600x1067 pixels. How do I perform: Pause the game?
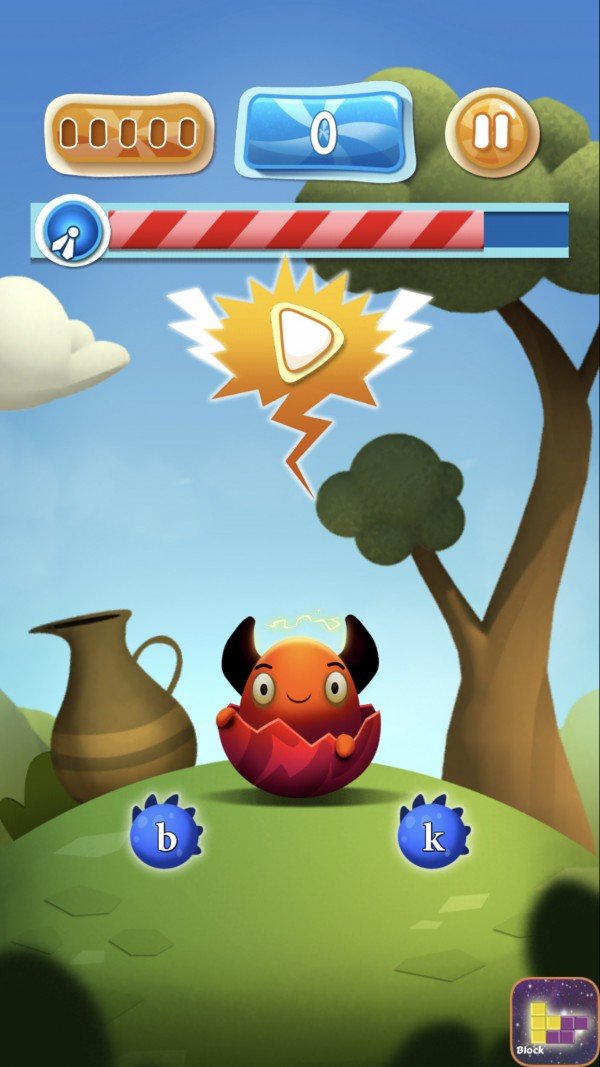pyautogui.click(x=493, y=133)
